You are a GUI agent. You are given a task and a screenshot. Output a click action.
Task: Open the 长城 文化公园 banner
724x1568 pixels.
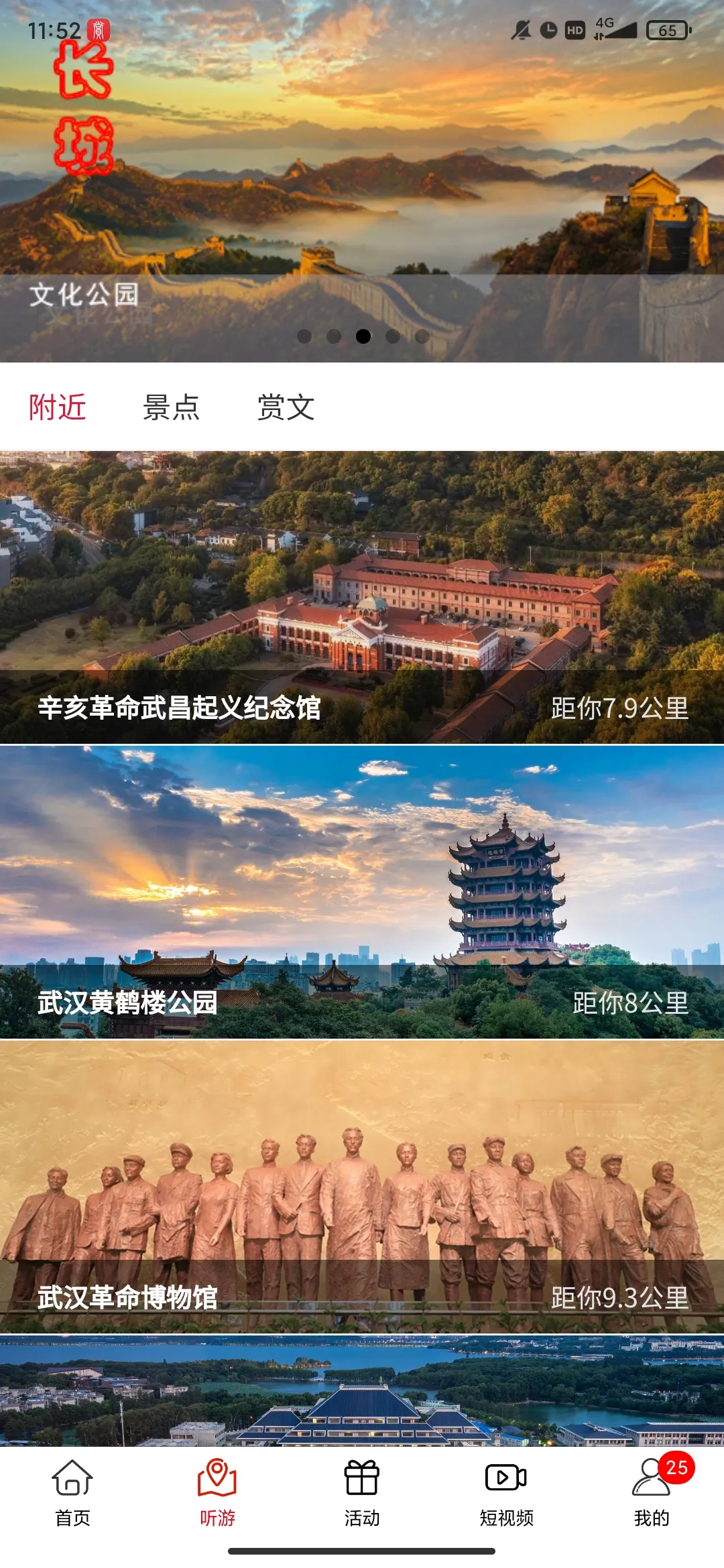click(x=362, y=181)
